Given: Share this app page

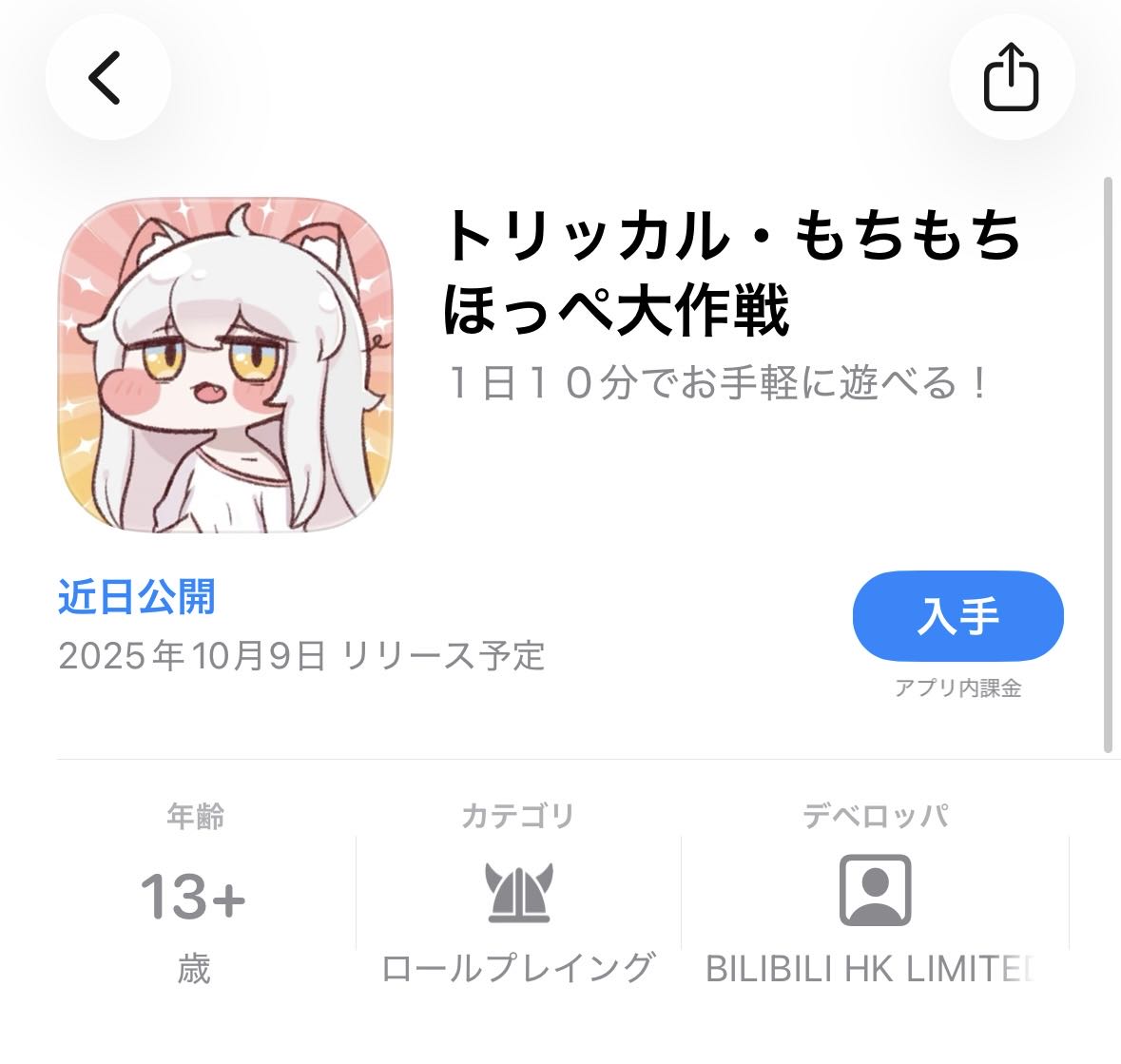Looking at the screenshot, I should pos(1011,76).
